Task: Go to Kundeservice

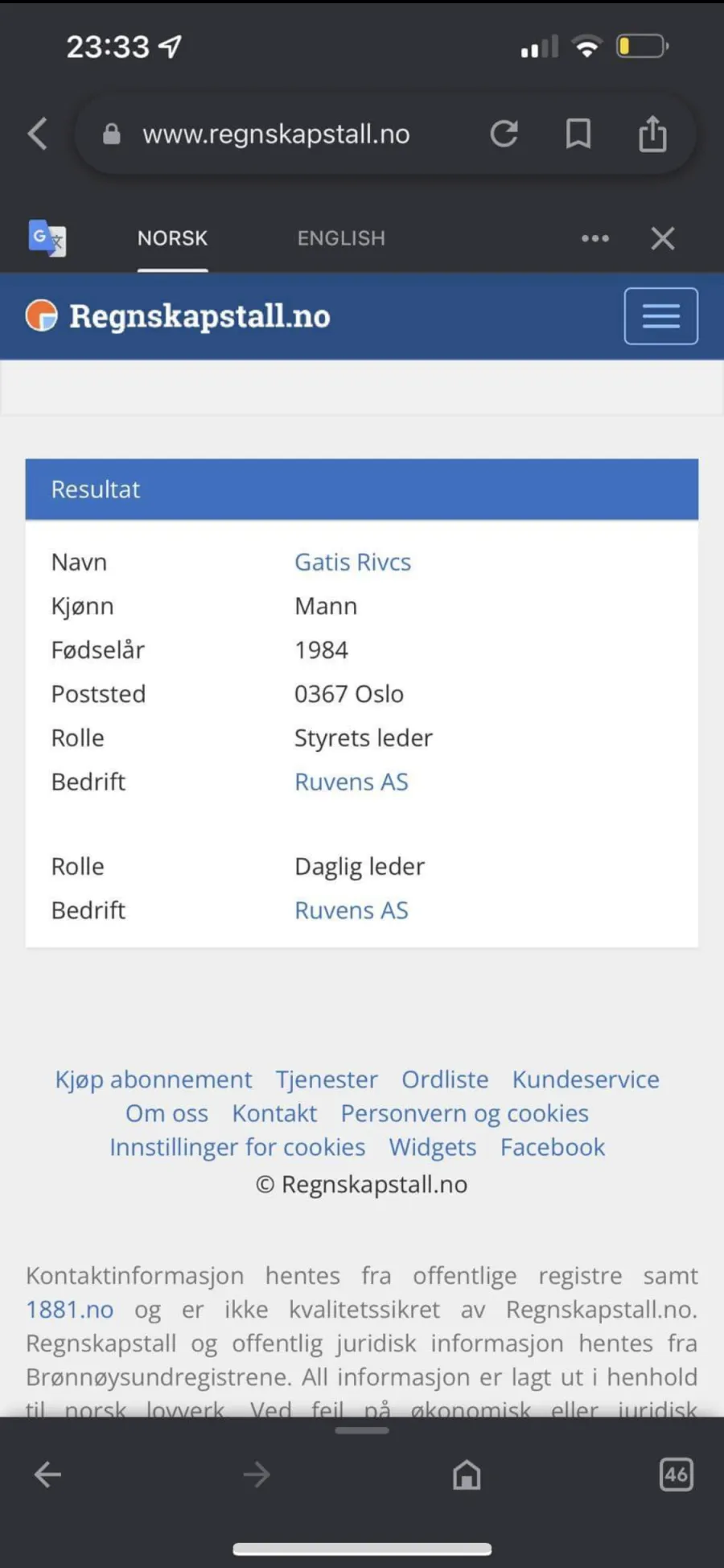Action: (586, 1079)
